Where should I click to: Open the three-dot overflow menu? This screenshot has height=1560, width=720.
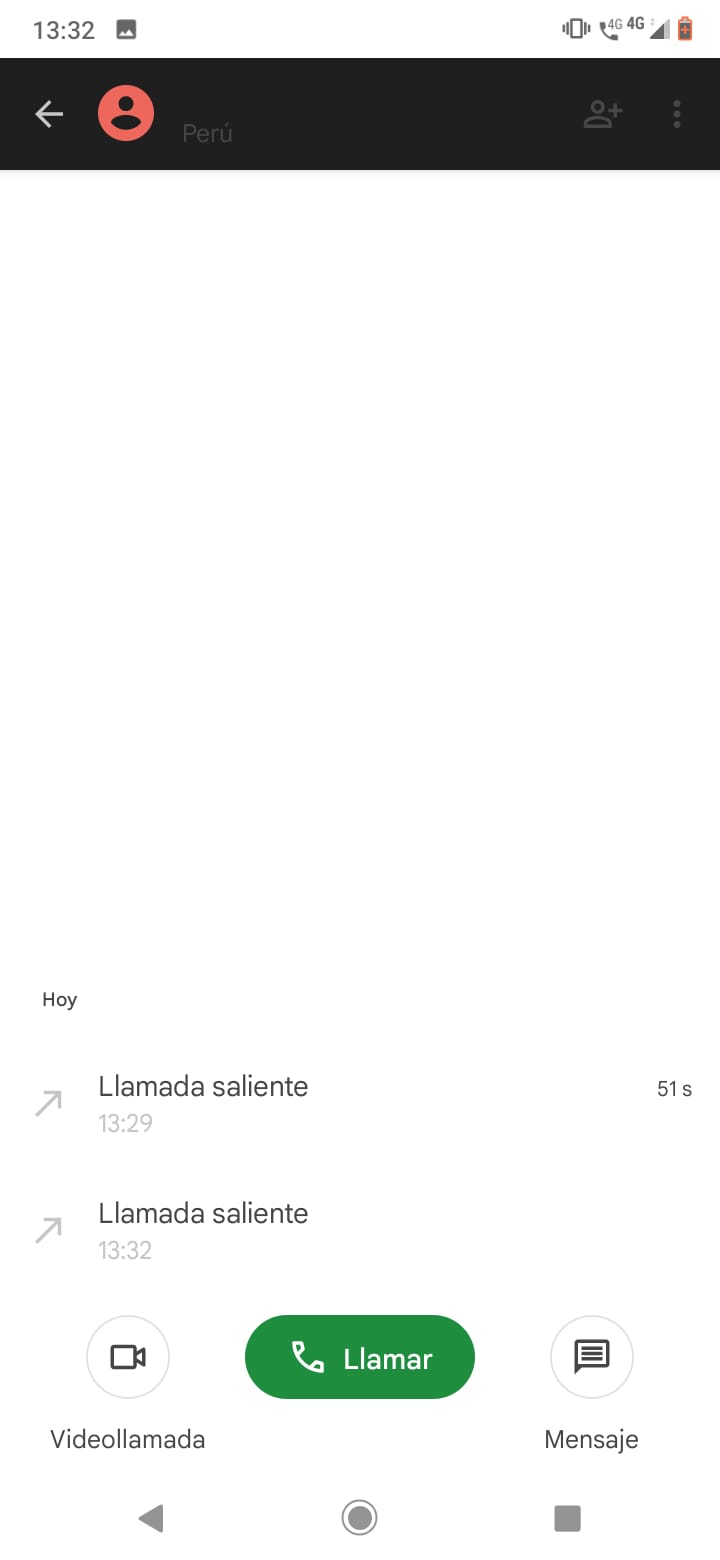click(x=677, y=114)
